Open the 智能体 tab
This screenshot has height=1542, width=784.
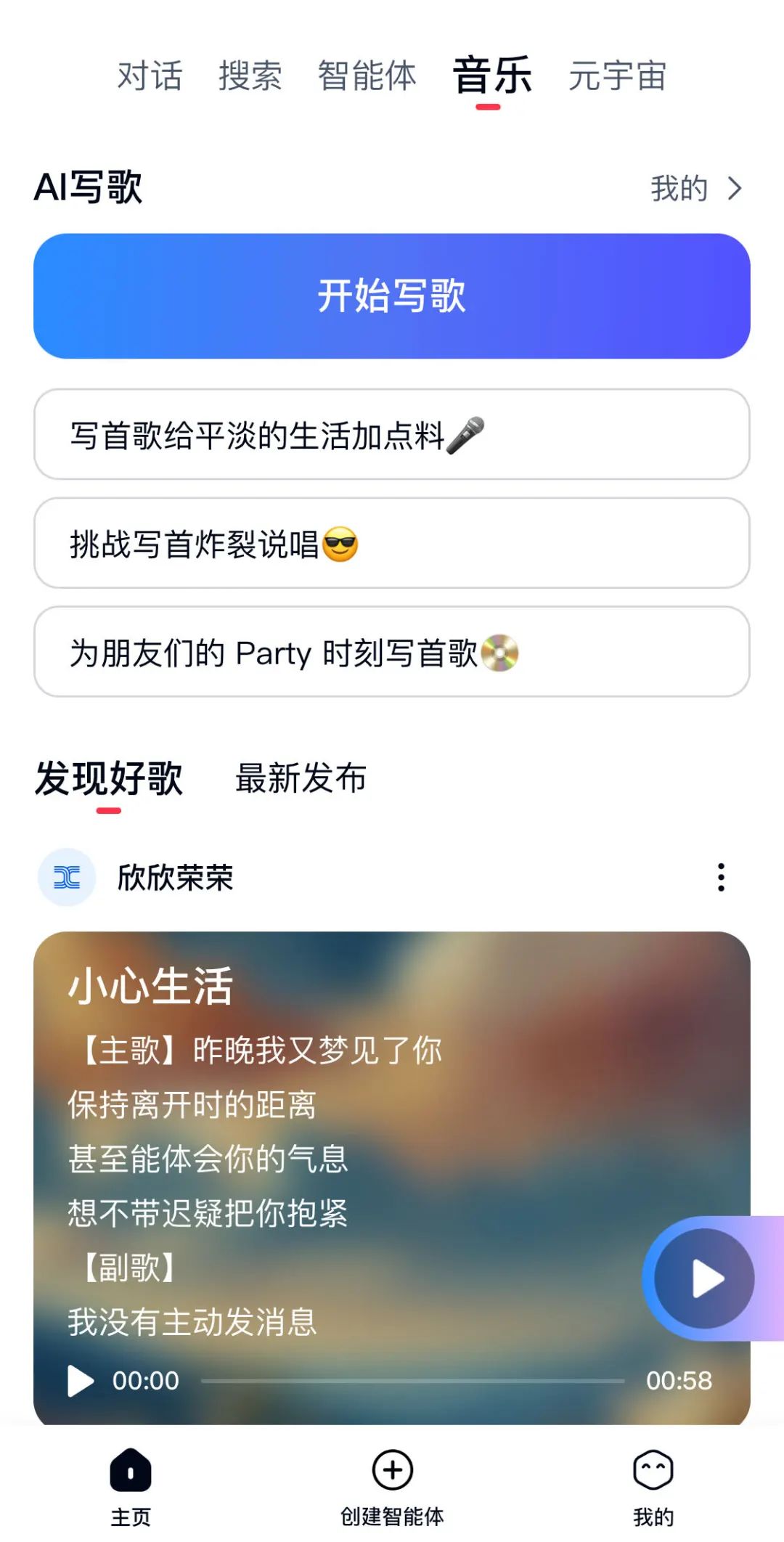pos(367,76)
